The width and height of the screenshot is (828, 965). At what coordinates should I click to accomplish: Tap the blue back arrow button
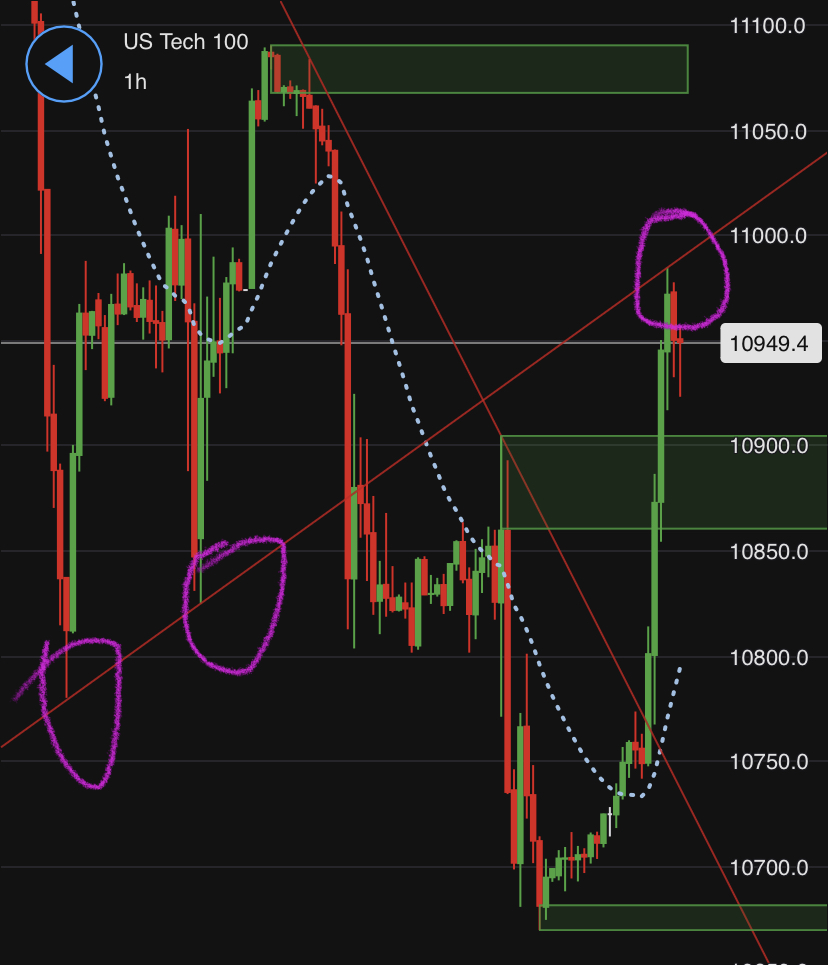[x=63, y=64]
